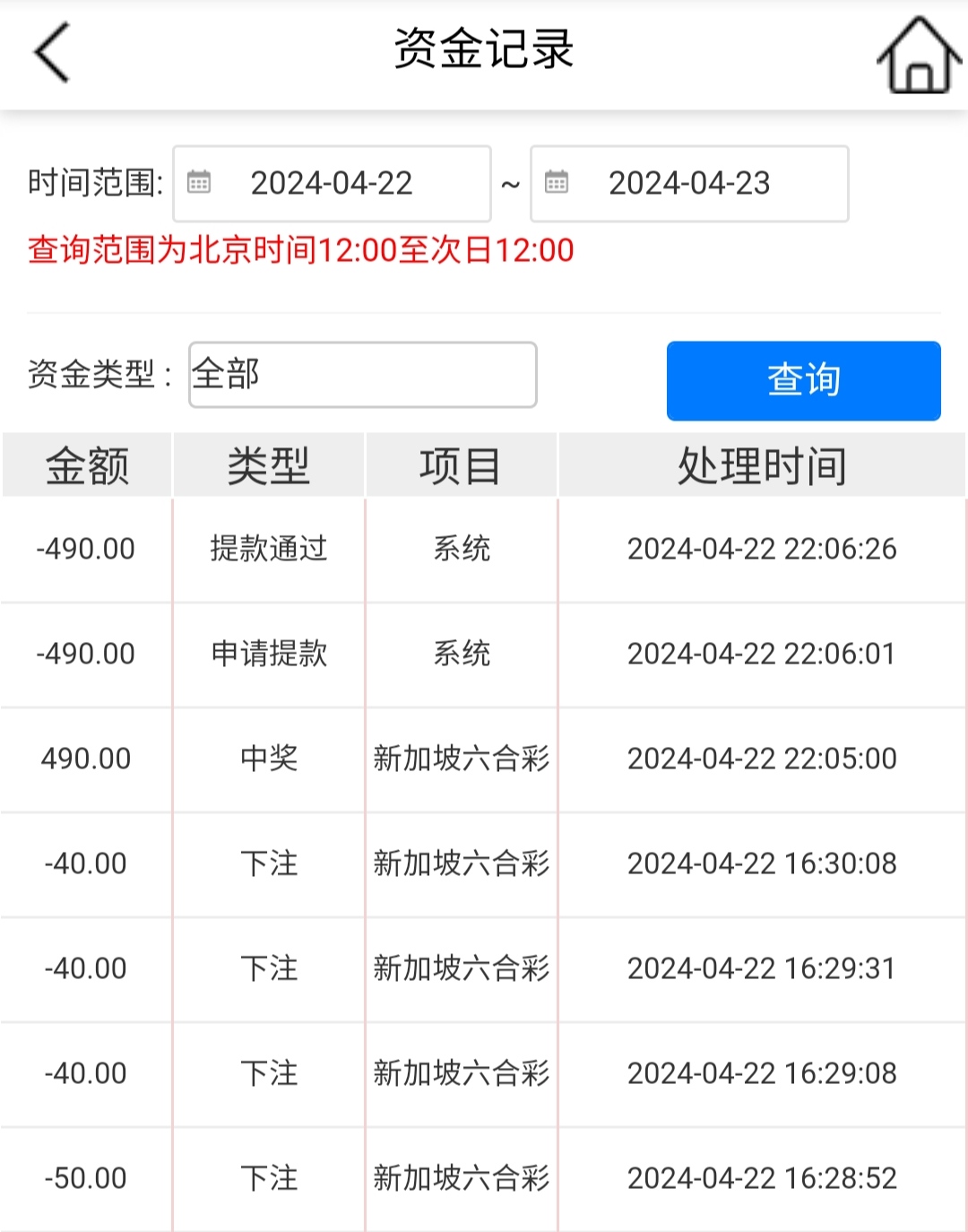Image resolution: width=968 pixels, height=1232 pixels.
Task: Change end date 2024-04-23
Action: tap(688, 184)
